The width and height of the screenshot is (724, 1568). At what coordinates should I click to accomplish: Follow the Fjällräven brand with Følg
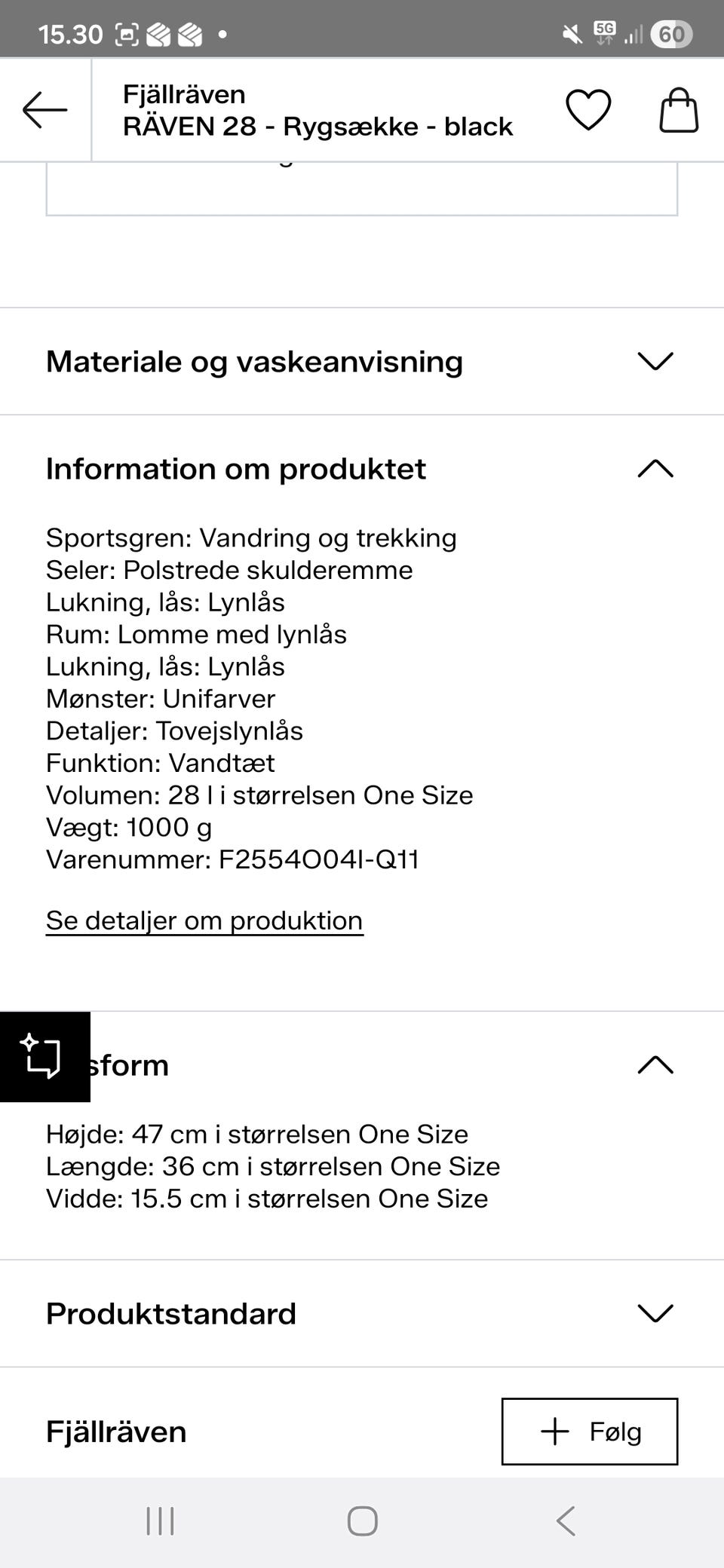[x=590, y=1431]
